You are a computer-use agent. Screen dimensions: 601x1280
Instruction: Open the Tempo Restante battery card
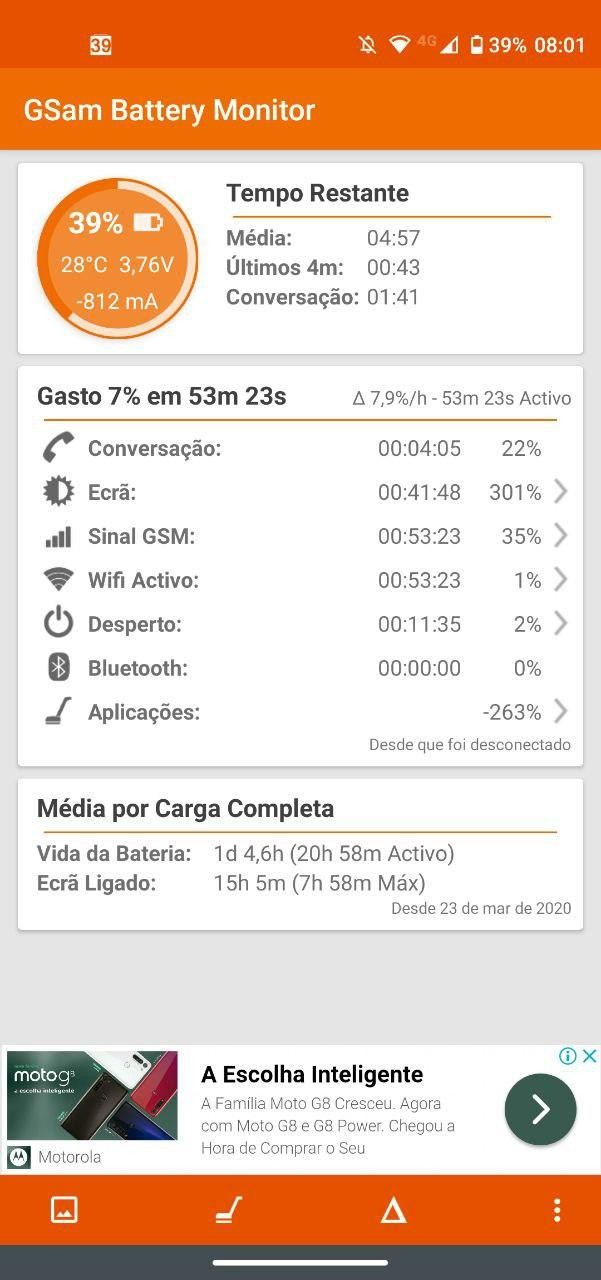pos(300,258)
